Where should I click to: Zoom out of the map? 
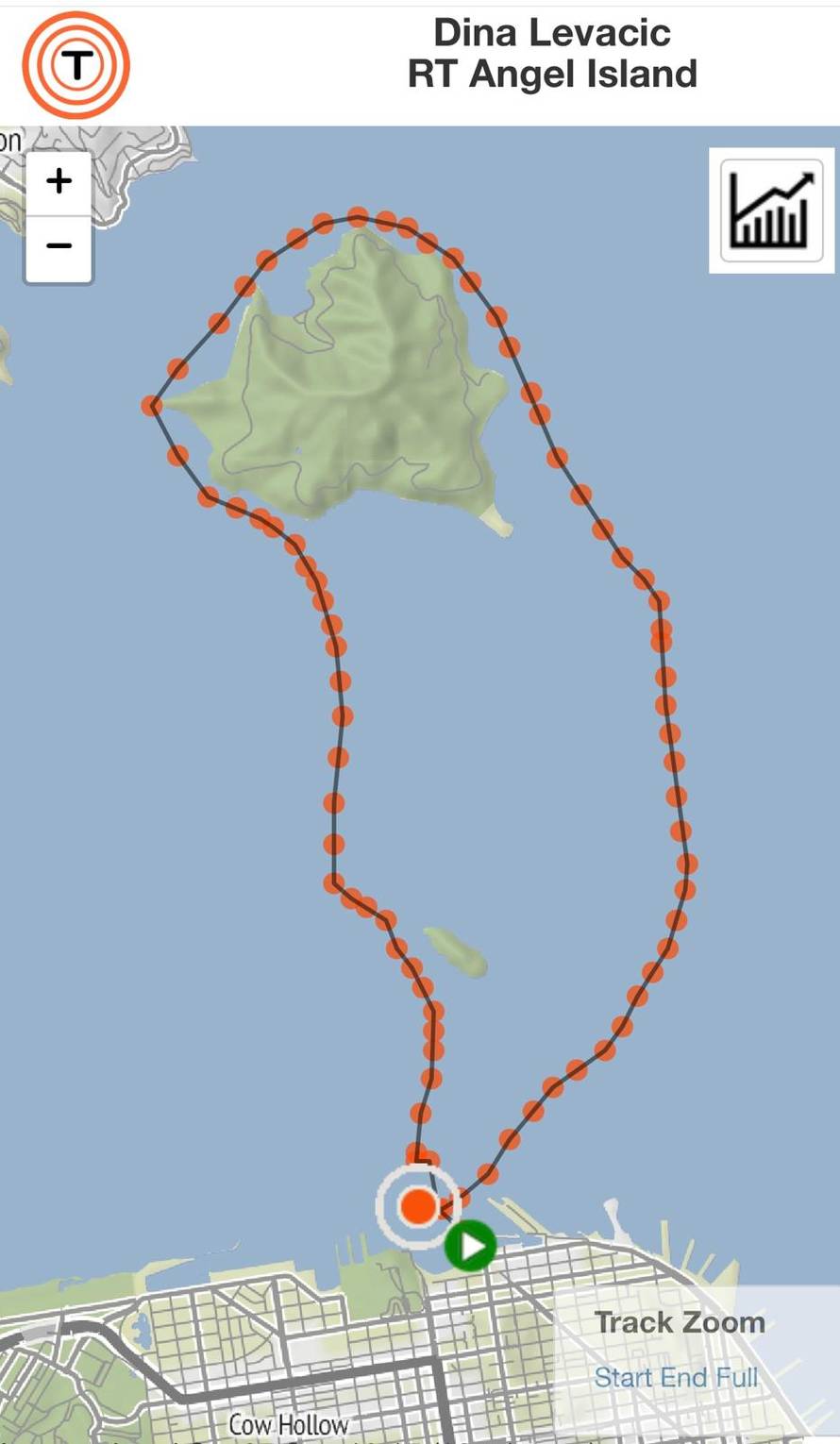[59, 247]
